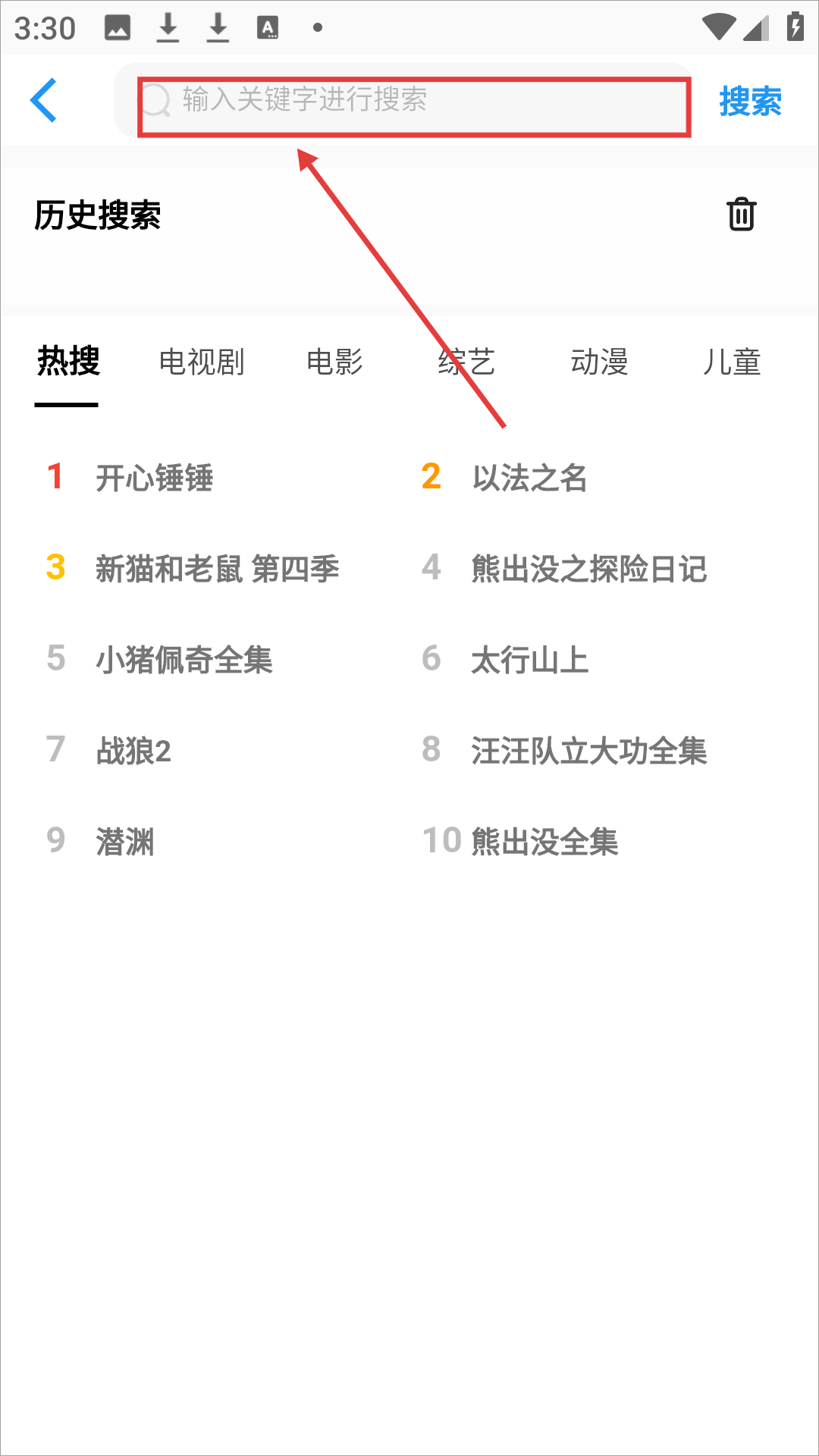Open the 儿童 tab
The image size is (819, 1456).
pyautogui.click(x=731, y=362)
